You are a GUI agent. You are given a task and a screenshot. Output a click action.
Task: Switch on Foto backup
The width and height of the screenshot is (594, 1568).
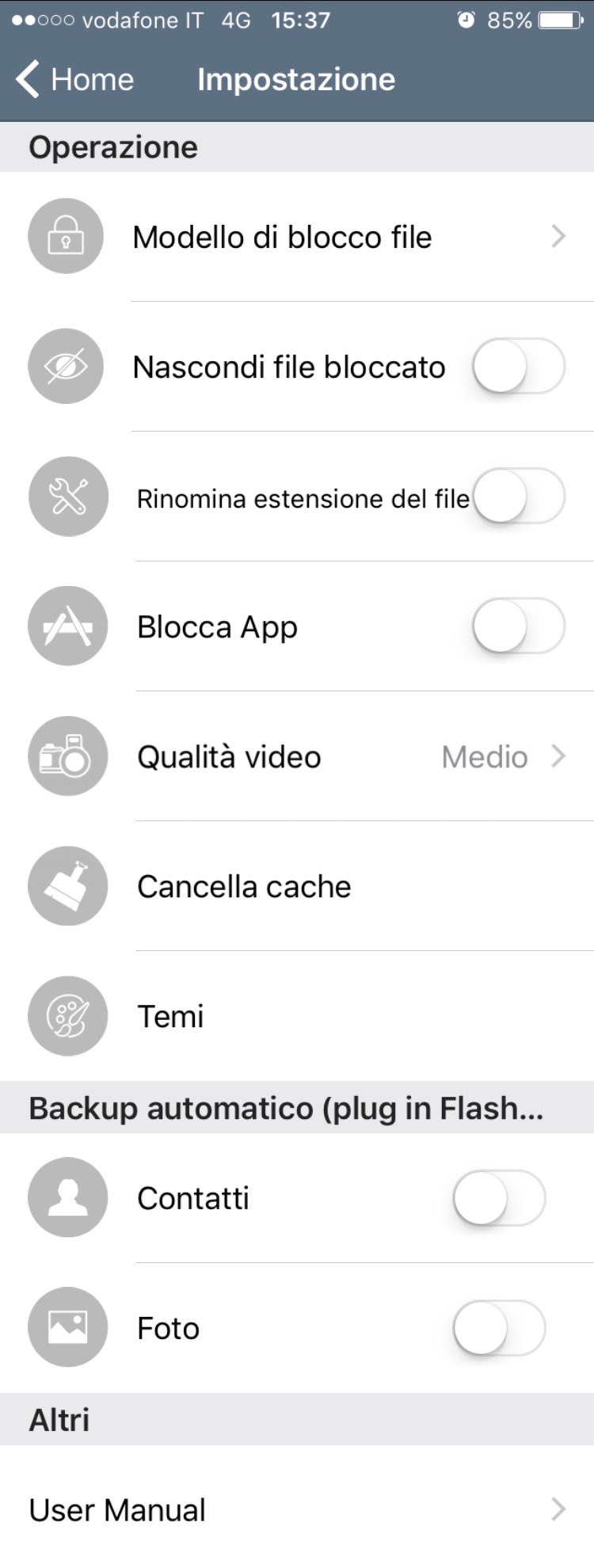pyautogui.click(x=499, y=1328)
